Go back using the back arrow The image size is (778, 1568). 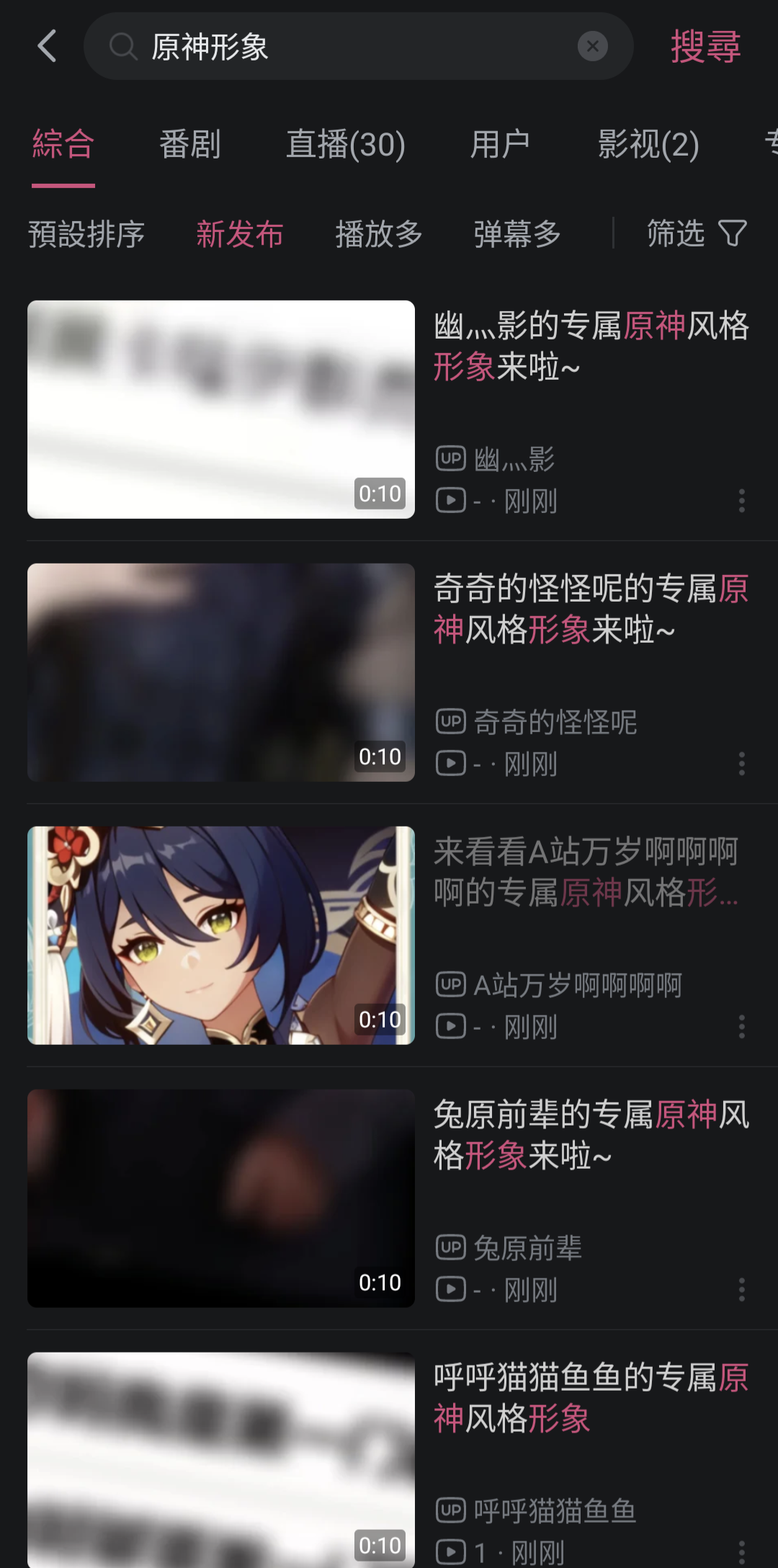pos(48,47)
